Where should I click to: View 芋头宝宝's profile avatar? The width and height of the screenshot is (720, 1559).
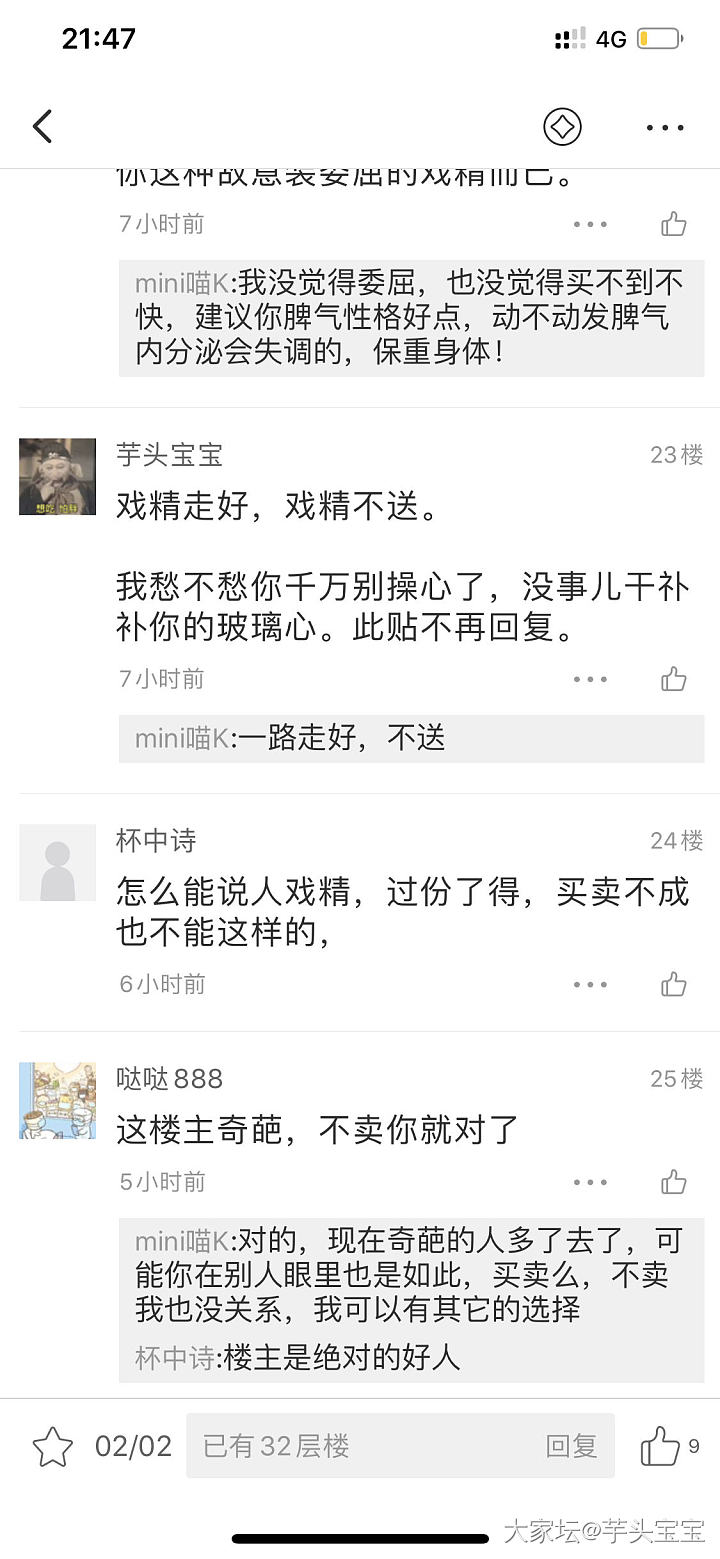[x=57, y=477]
